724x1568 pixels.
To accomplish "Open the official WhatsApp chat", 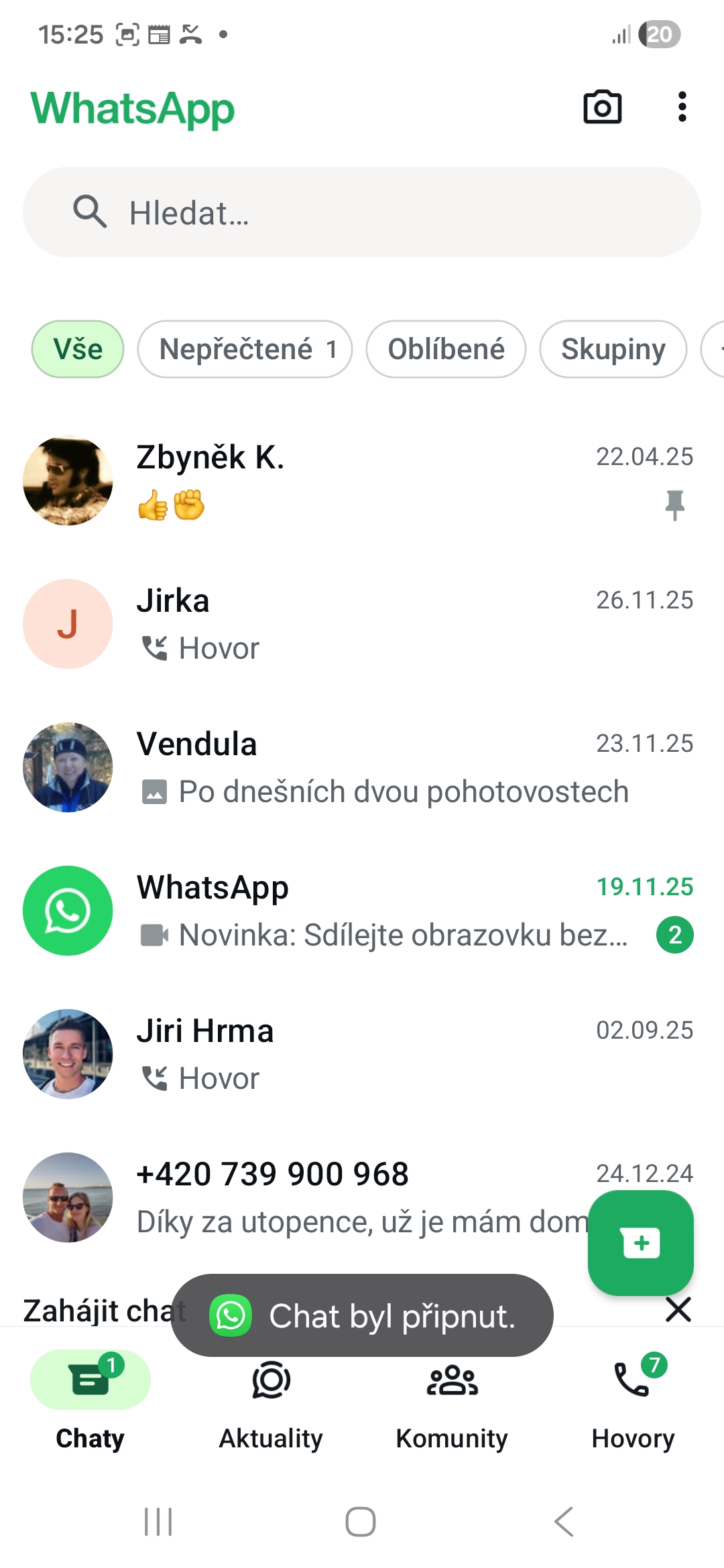I will point(362,911).
